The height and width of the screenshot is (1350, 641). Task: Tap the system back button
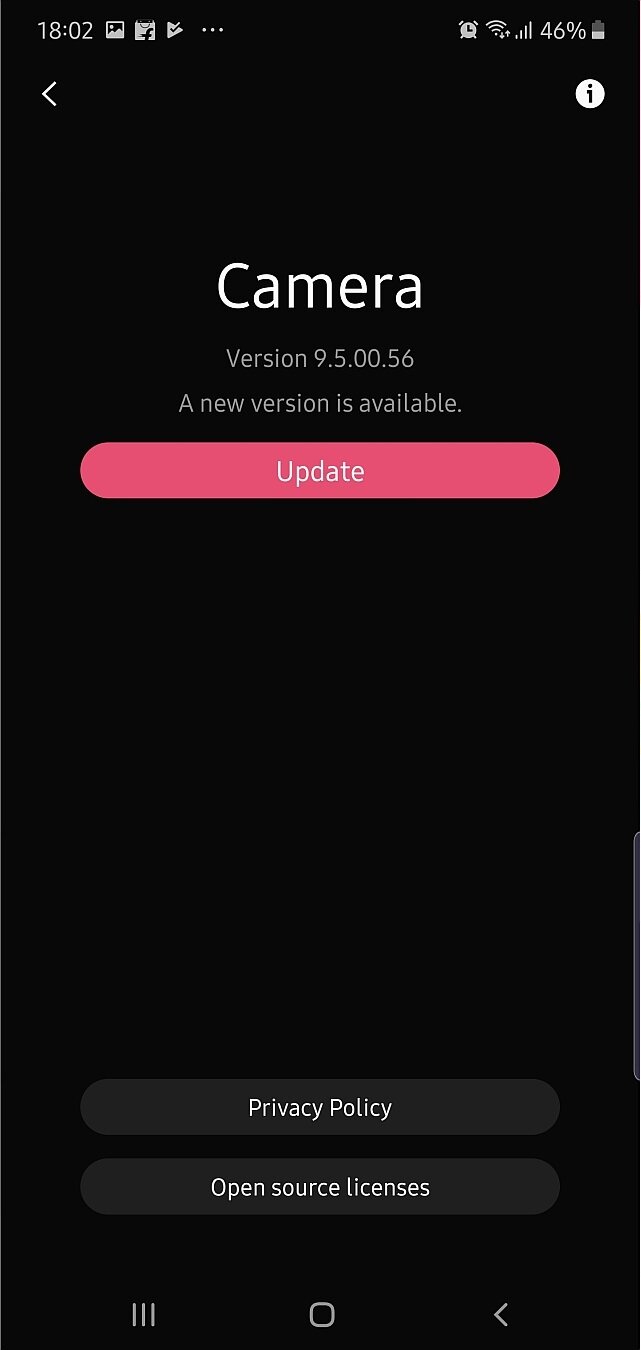(501, 1314)
